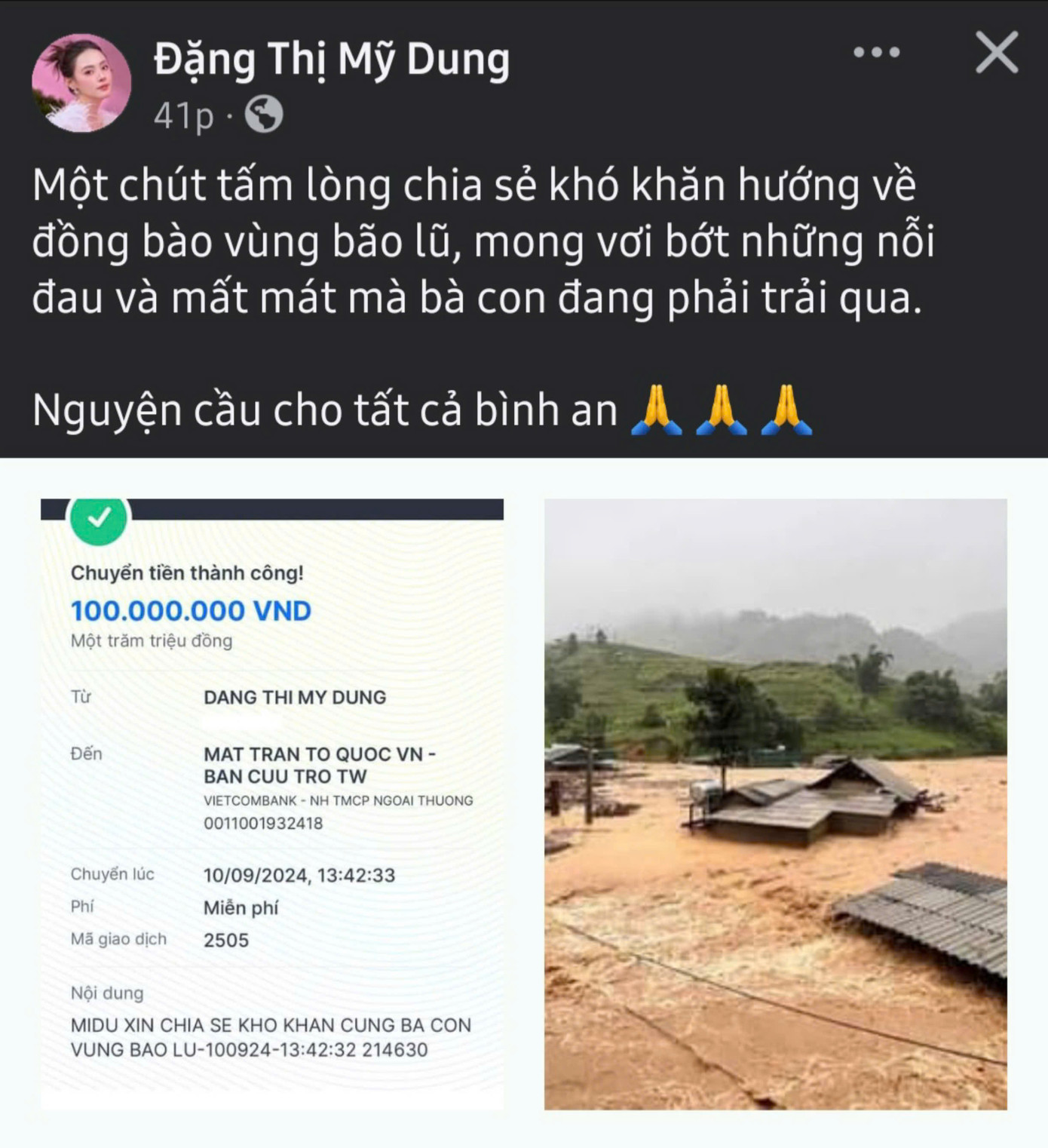Close the post with the X icon
The height and width of the screenshot is (1148, 1048).
click(x=997, y=51)
